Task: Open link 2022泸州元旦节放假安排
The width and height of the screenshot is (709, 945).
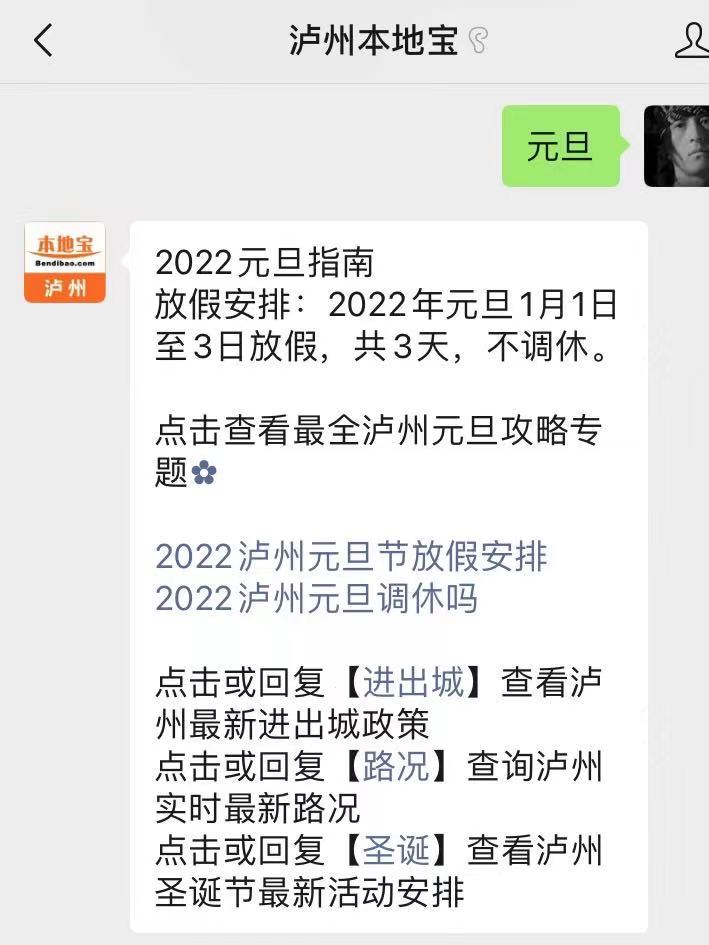Action: (x=351, y=556)
